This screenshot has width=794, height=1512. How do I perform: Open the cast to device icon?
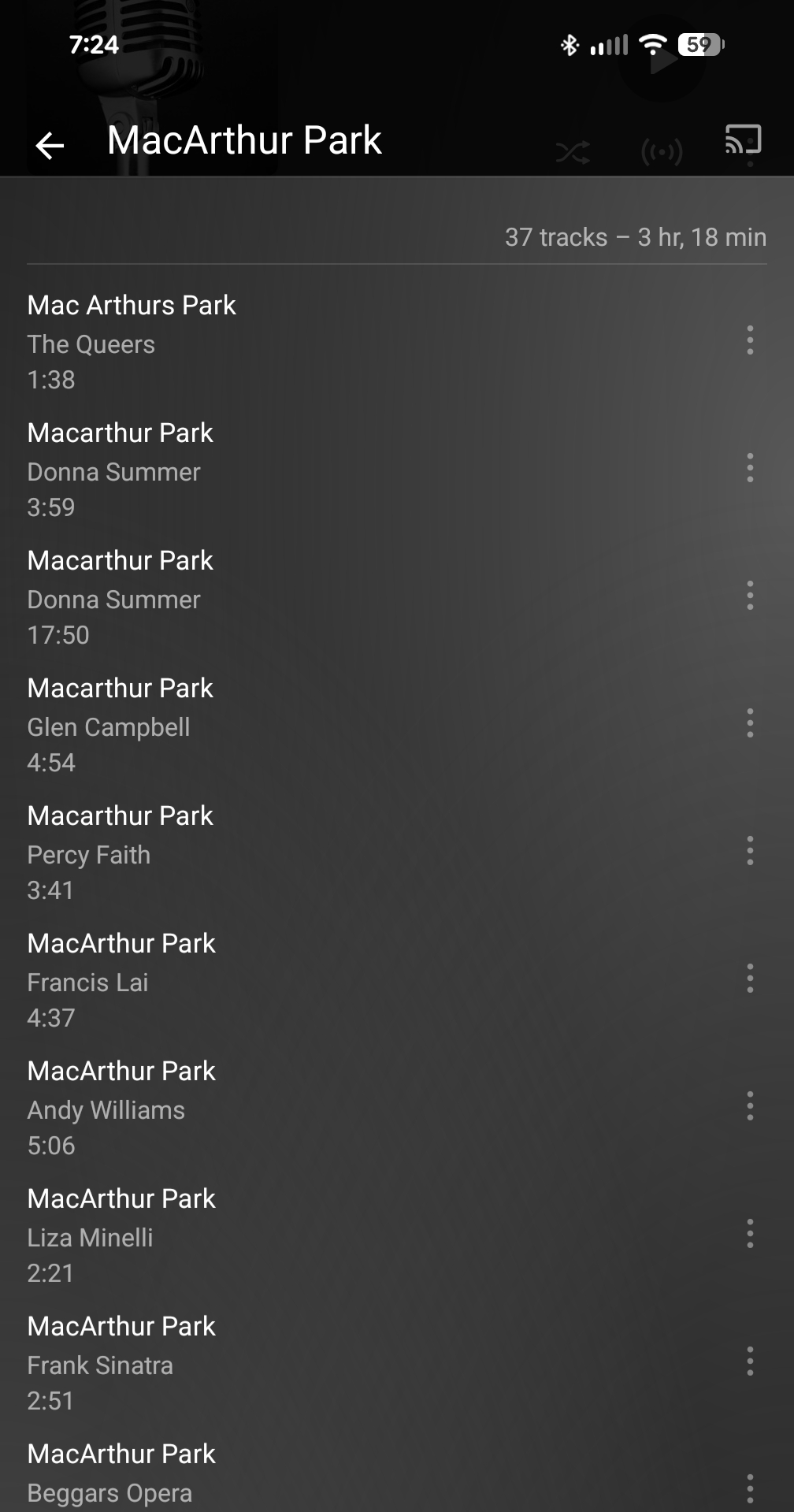[743, 140]
